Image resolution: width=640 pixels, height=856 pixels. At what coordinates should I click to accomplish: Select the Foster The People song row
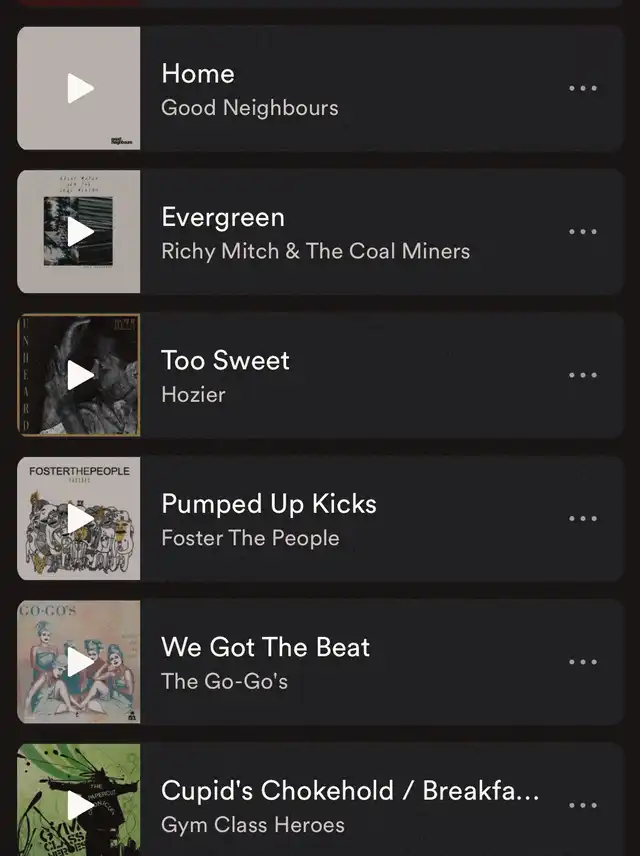pos(350,519)
